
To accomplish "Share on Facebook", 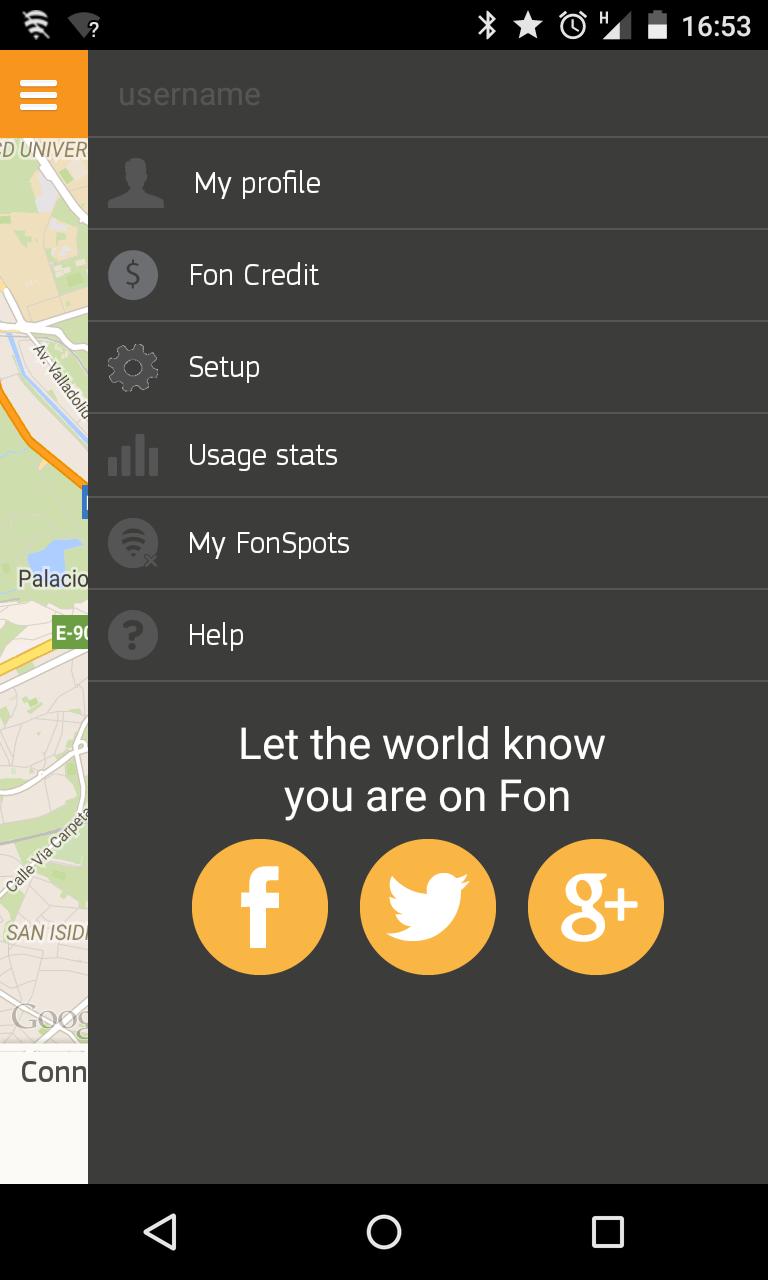I will click(260, 906).
